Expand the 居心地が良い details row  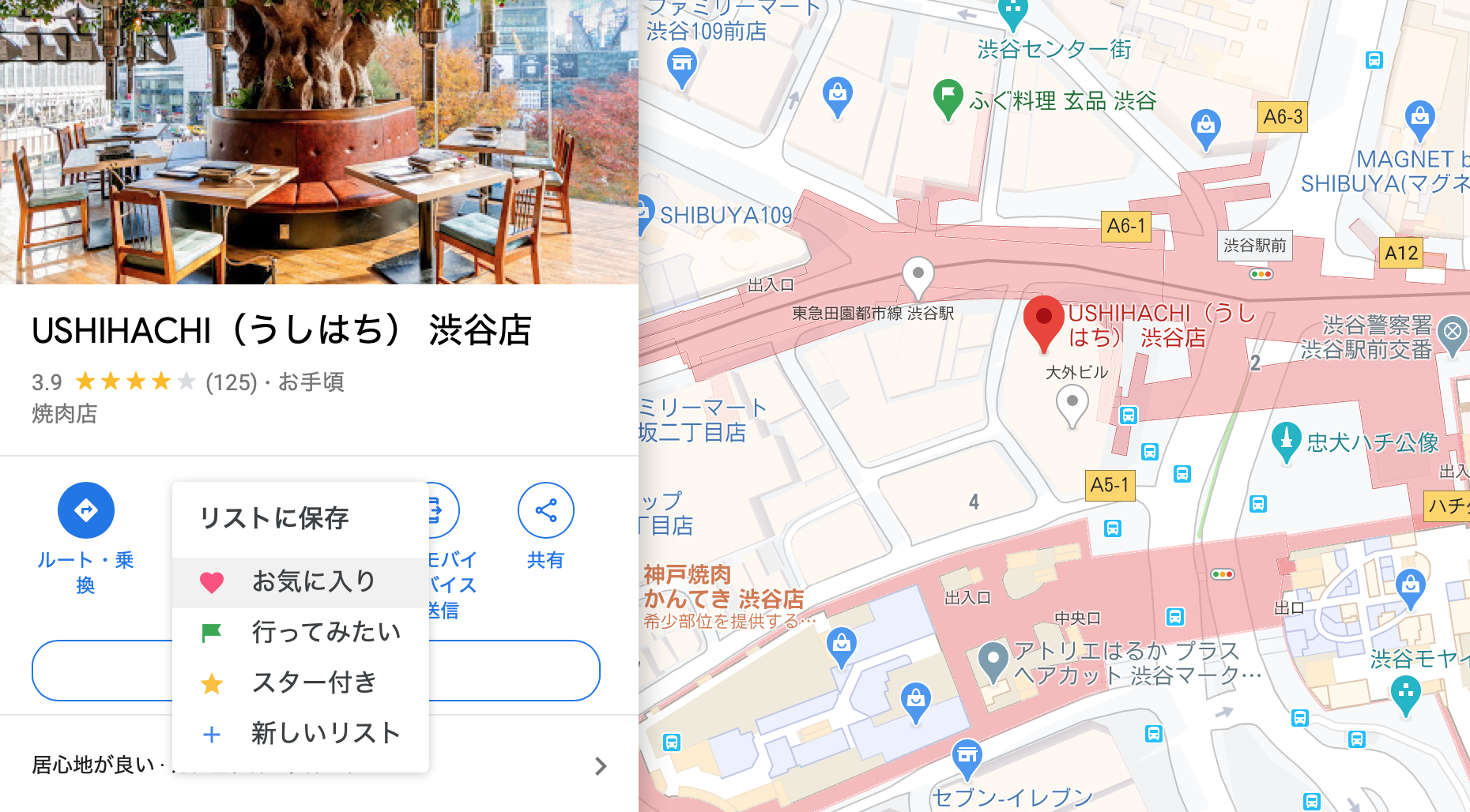(x=600, y=765)
